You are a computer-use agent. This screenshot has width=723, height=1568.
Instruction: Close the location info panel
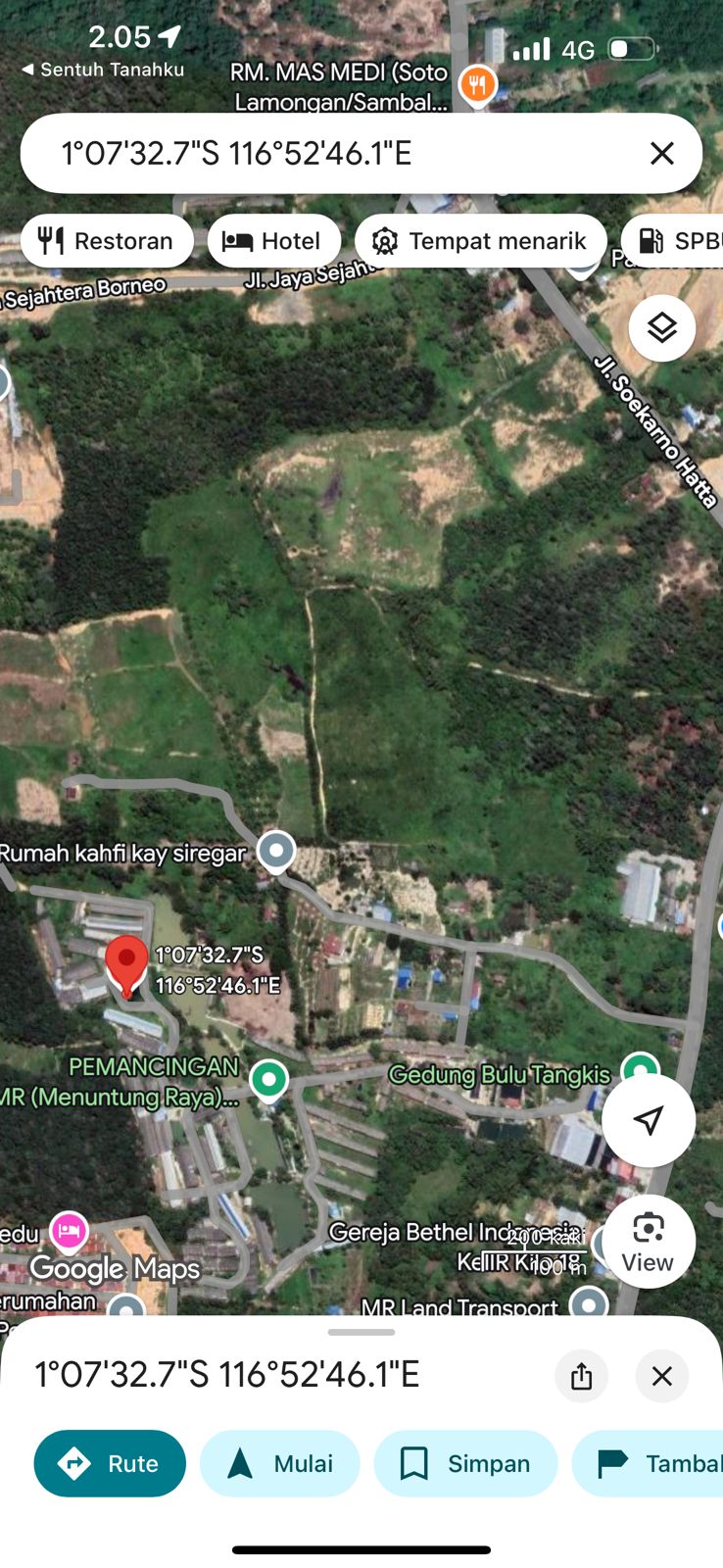pos(662,1376)
